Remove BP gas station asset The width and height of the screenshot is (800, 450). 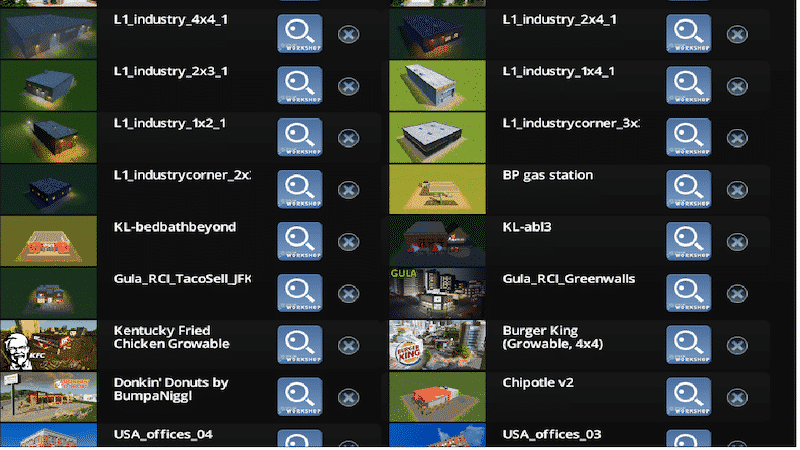click(x=736, y=190)
